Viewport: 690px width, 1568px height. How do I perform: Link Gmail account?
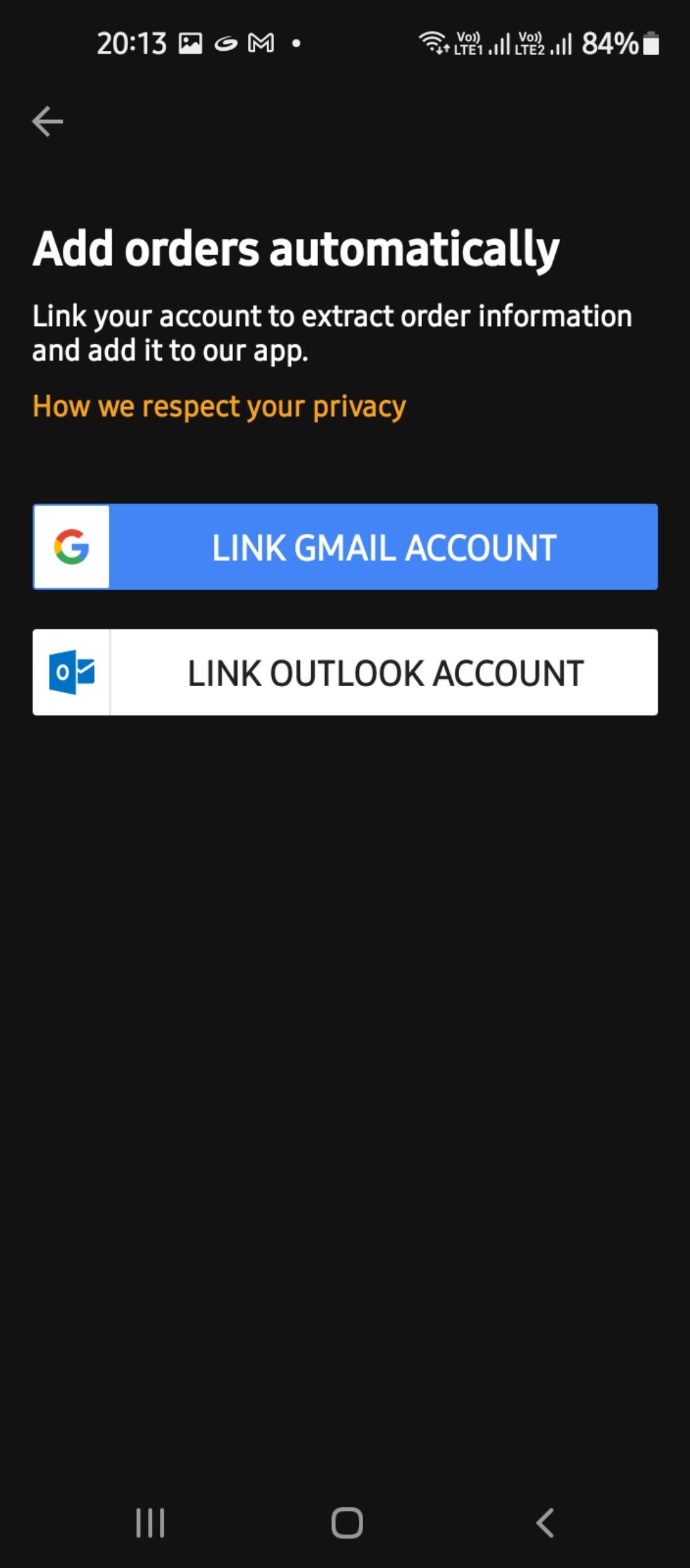345,547
